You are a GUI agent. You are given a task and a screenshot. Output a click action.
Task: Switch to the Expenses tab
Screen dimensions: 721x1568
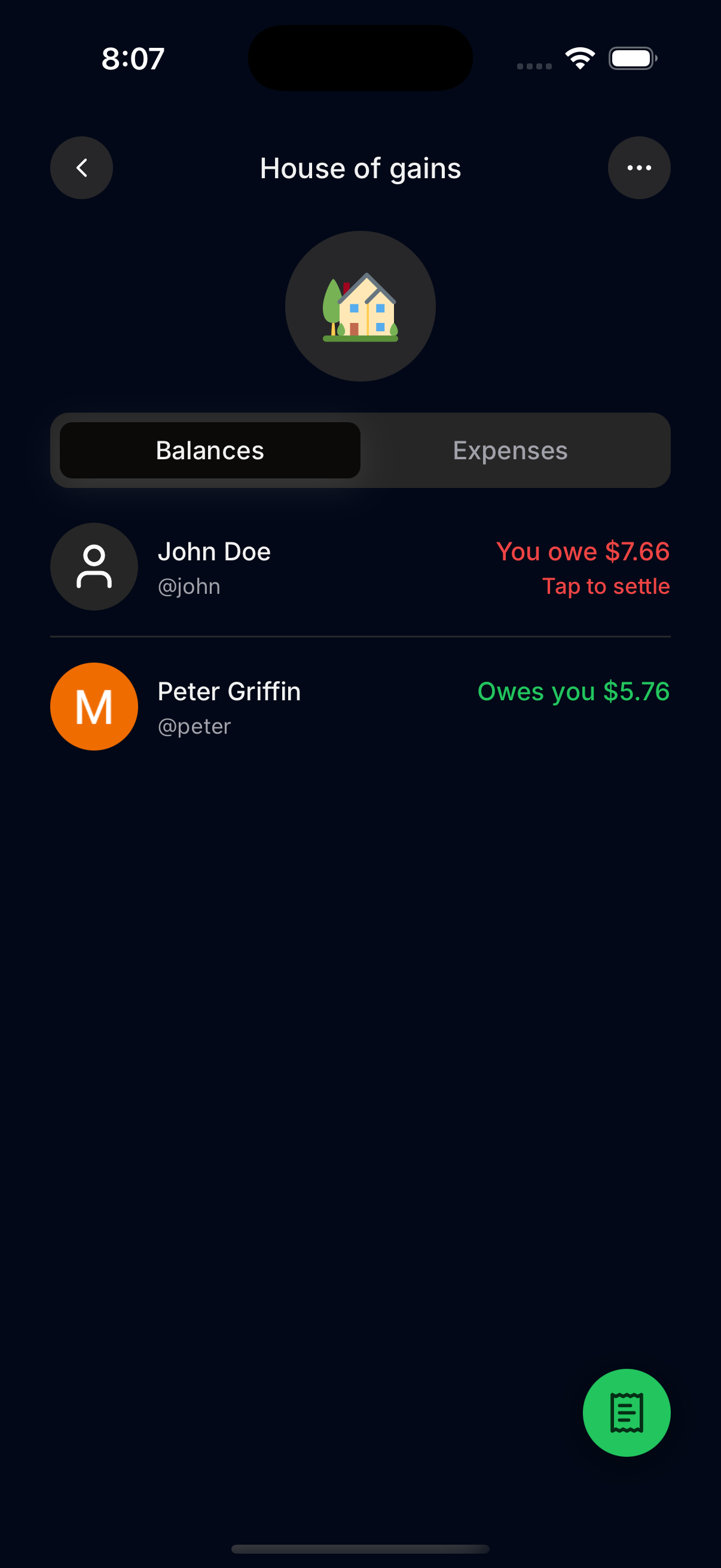[x=510, y=450]
